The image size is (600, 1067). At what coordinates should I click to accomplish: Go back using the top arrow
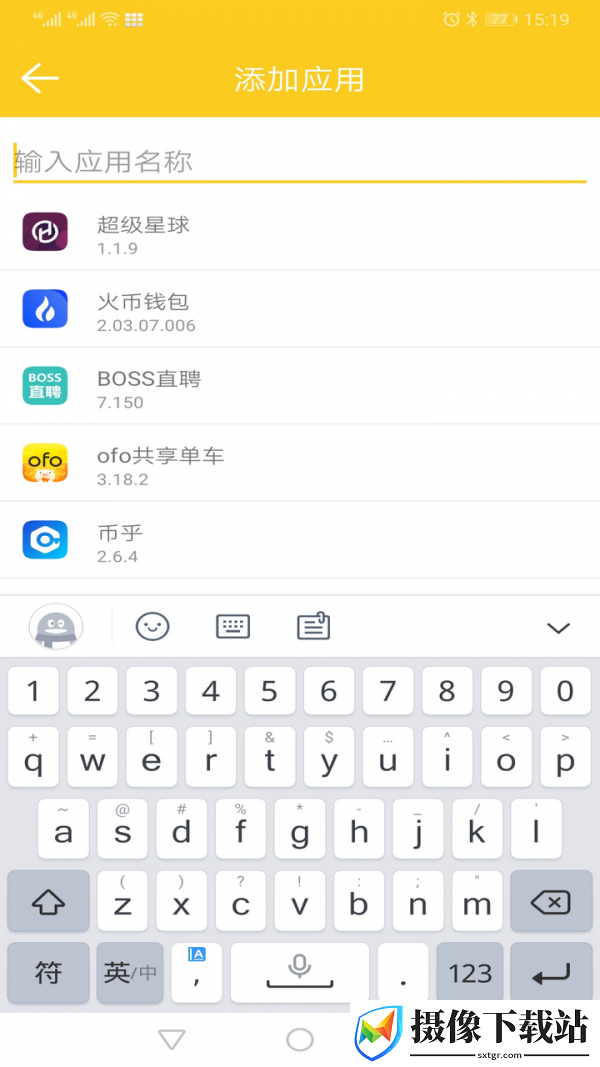(x=39, y=78)
